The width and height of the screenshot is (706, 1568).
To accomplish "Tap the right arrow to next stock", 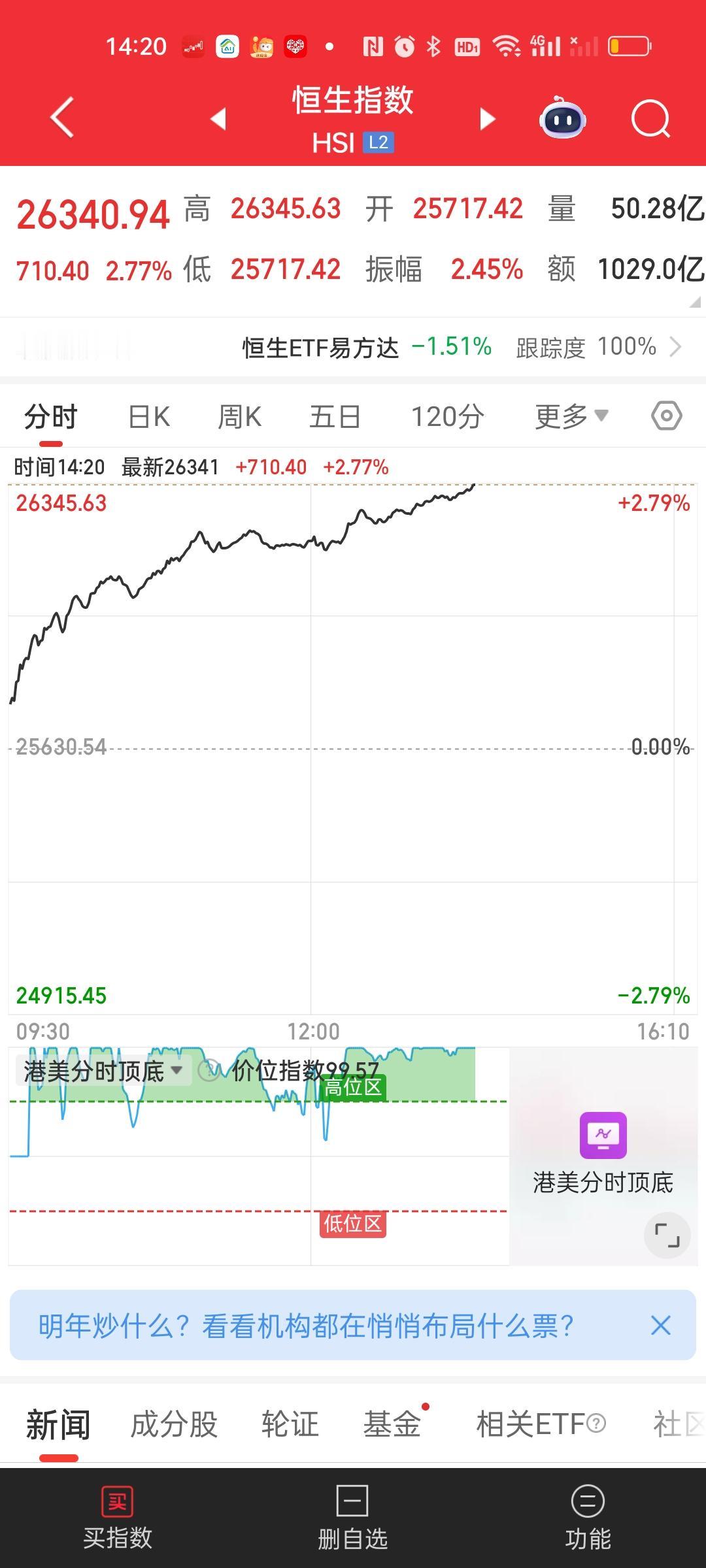I will [486, 118].
